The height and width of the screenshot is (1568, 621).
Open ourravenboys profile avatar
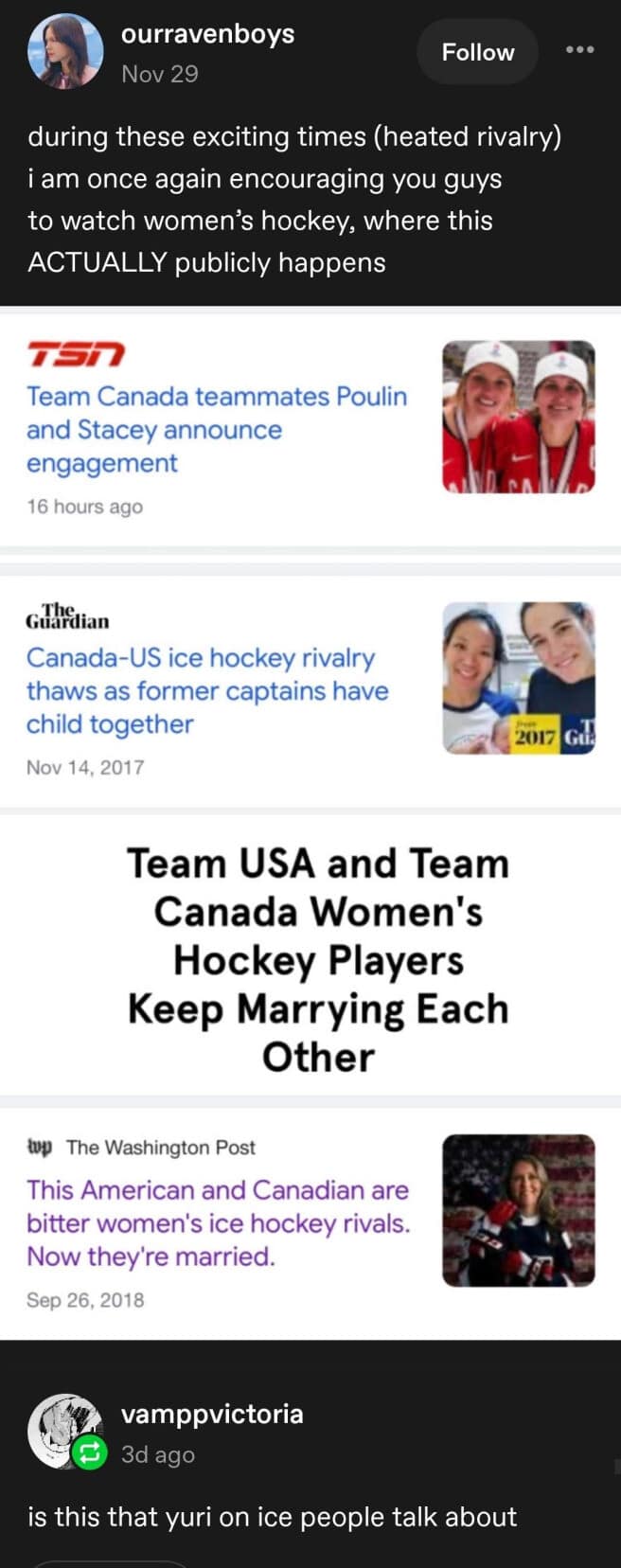(x=65, y=51)
